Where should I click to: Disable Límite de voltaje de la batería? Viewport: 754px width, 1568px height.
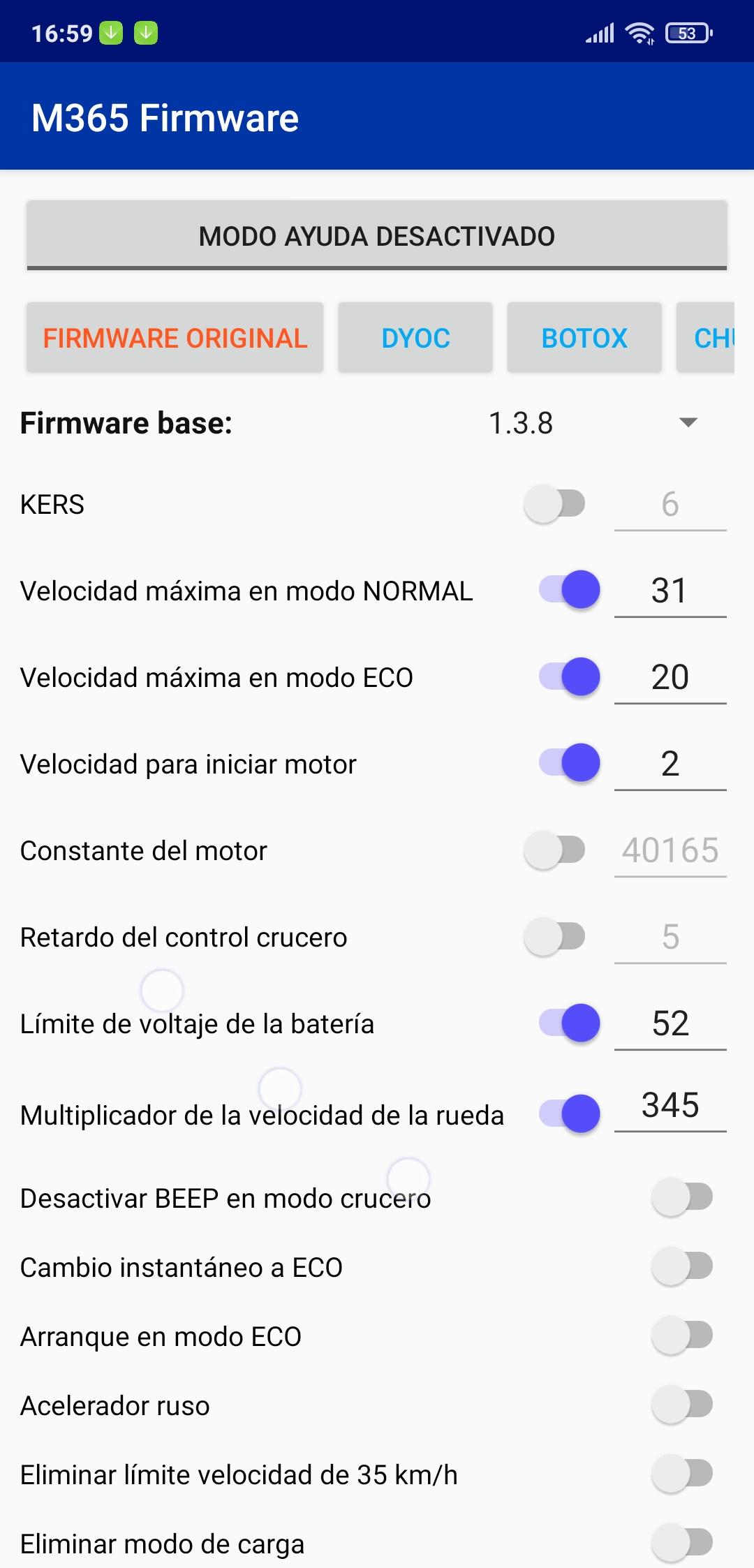pyautogui.click(x=569, y=1023)
